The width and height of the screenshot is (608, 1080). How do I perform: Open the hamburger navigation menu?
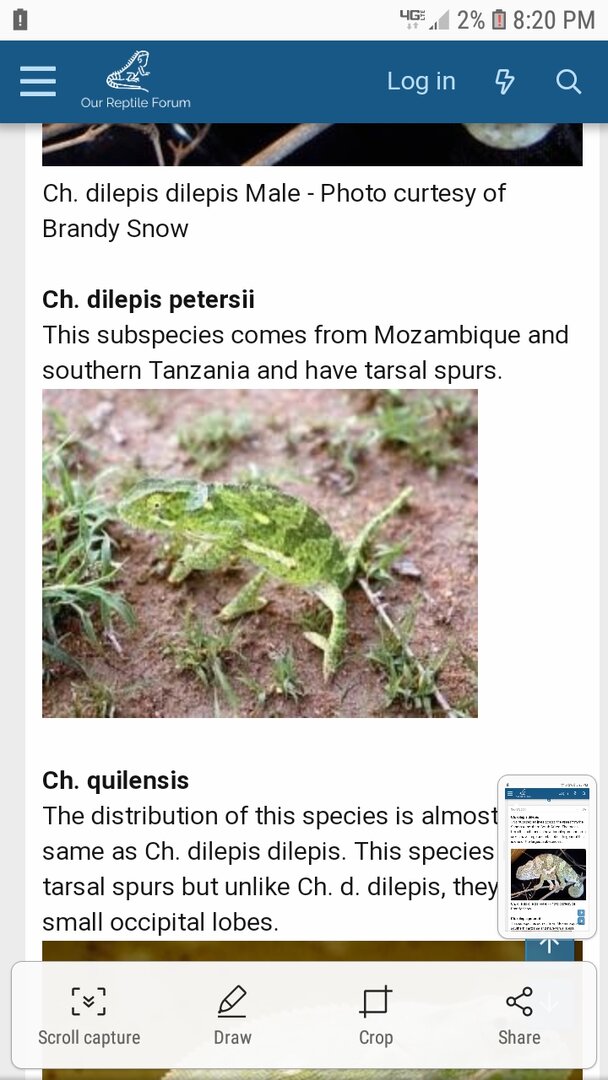(x=38, y=81)
